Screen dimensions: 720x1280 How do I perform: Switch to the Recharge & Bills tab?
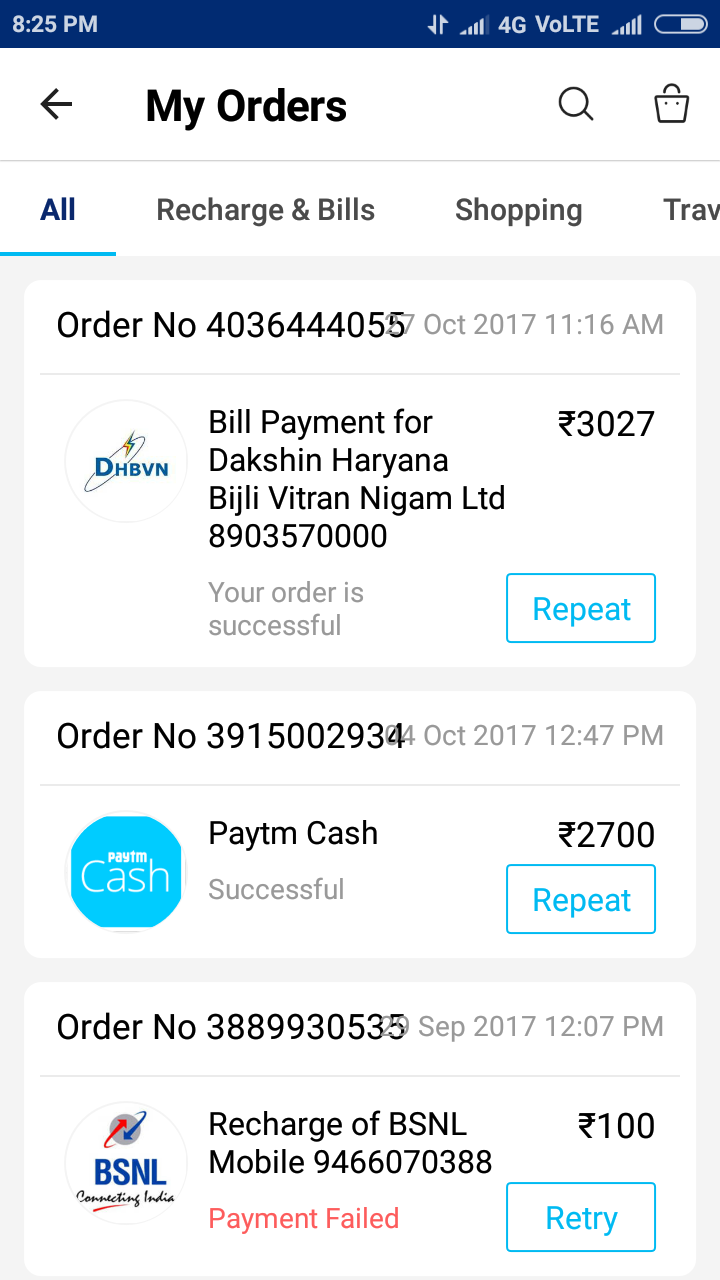265,210
